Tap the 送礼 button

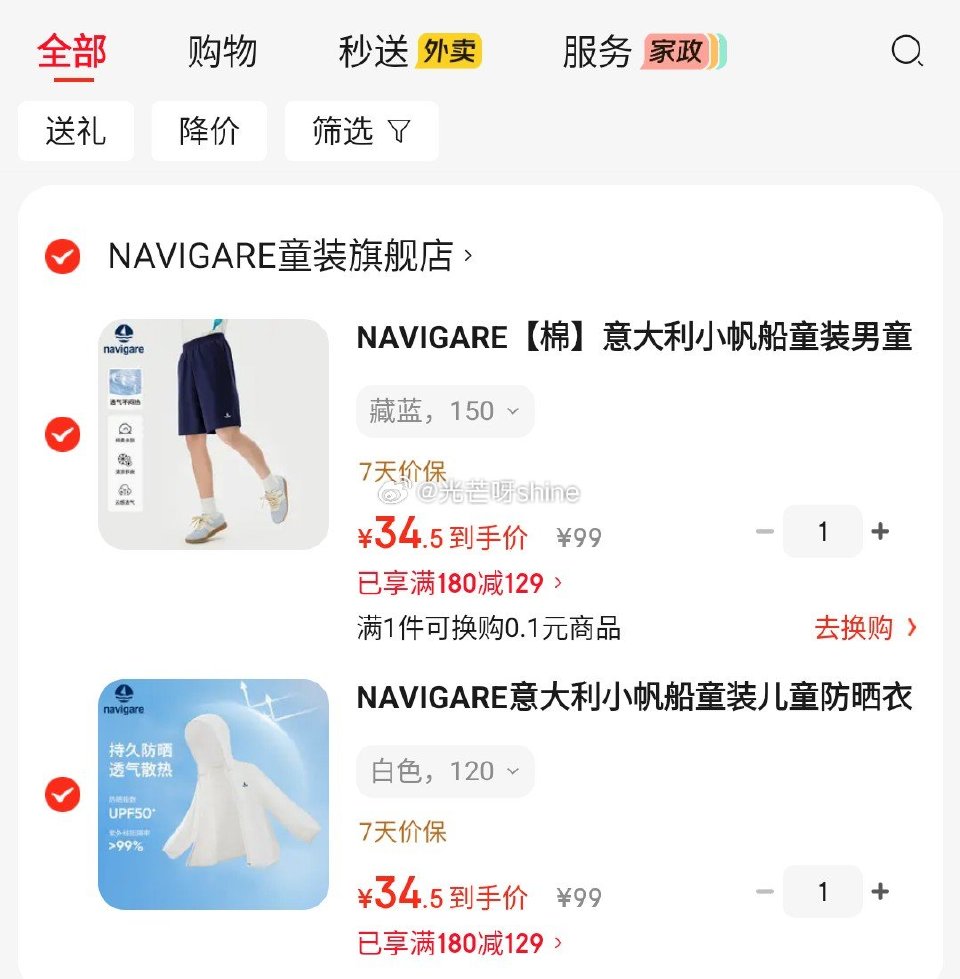click(75, 131)
